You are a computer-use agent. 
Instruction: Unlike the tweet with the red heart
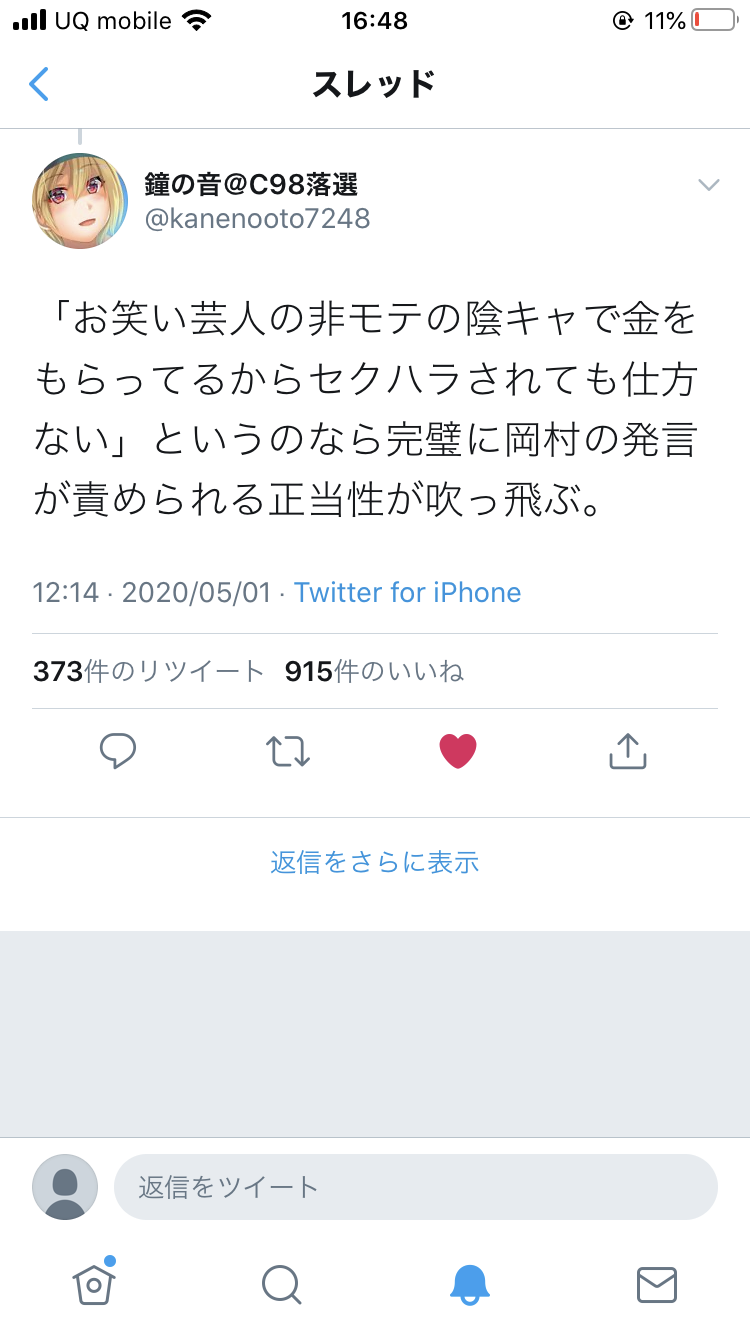tap(458, 751)
